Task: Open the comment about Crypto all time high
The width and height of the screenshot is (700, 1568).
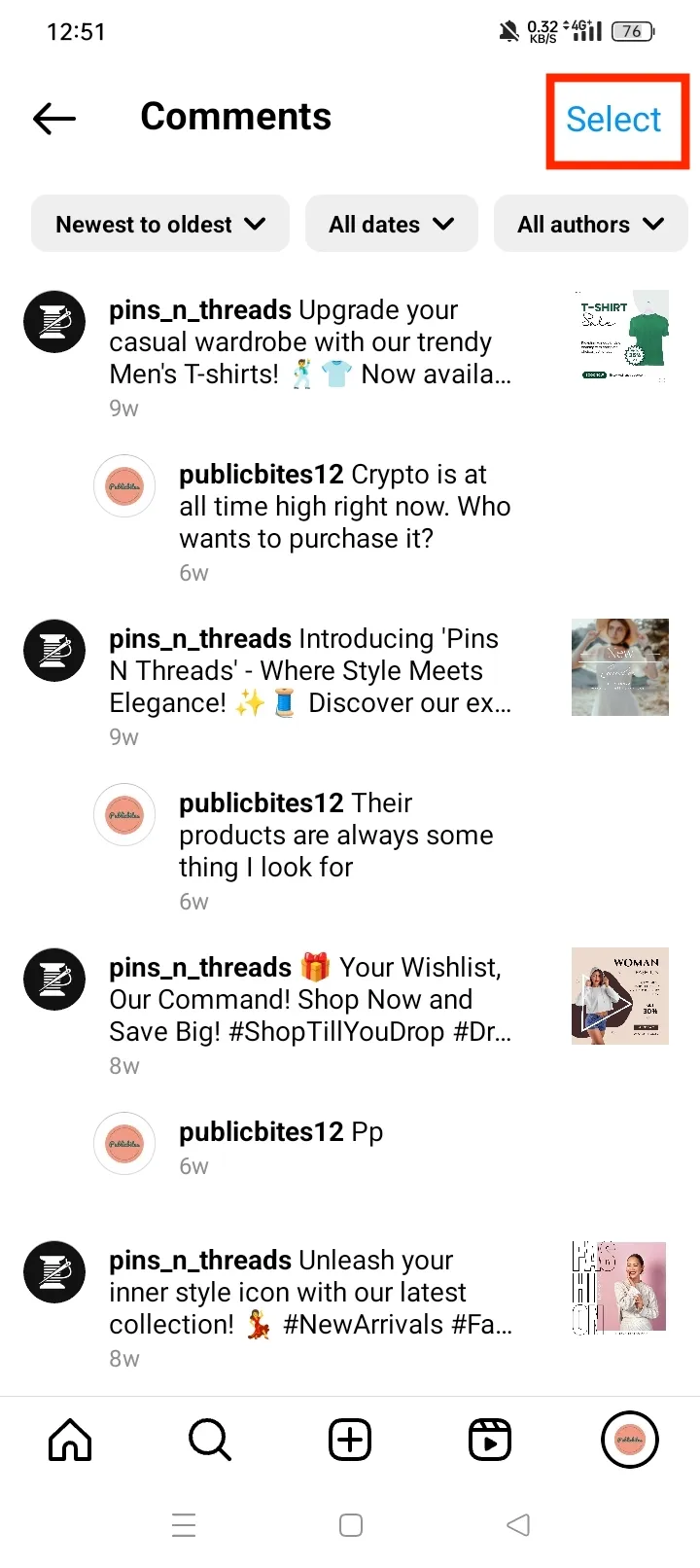Action: 343,507
